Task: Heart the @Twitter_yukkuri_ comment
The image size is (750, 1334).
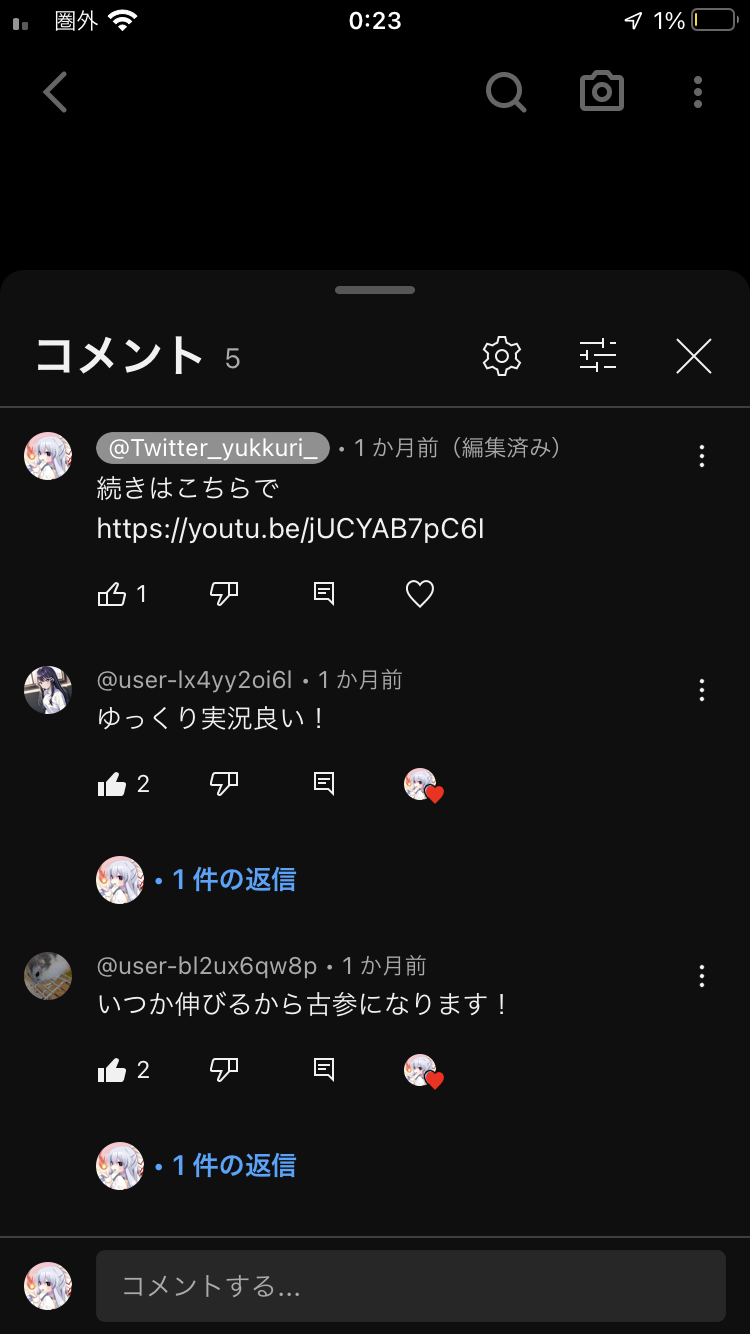Action: tap(419, 593)
